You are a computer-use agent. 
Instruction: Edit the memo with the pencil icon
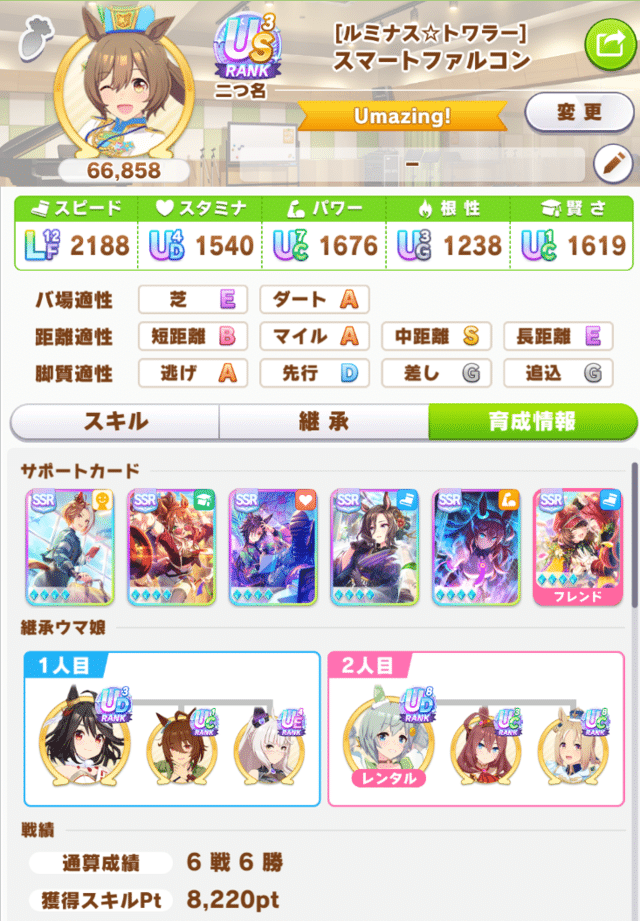click(610, 162)
